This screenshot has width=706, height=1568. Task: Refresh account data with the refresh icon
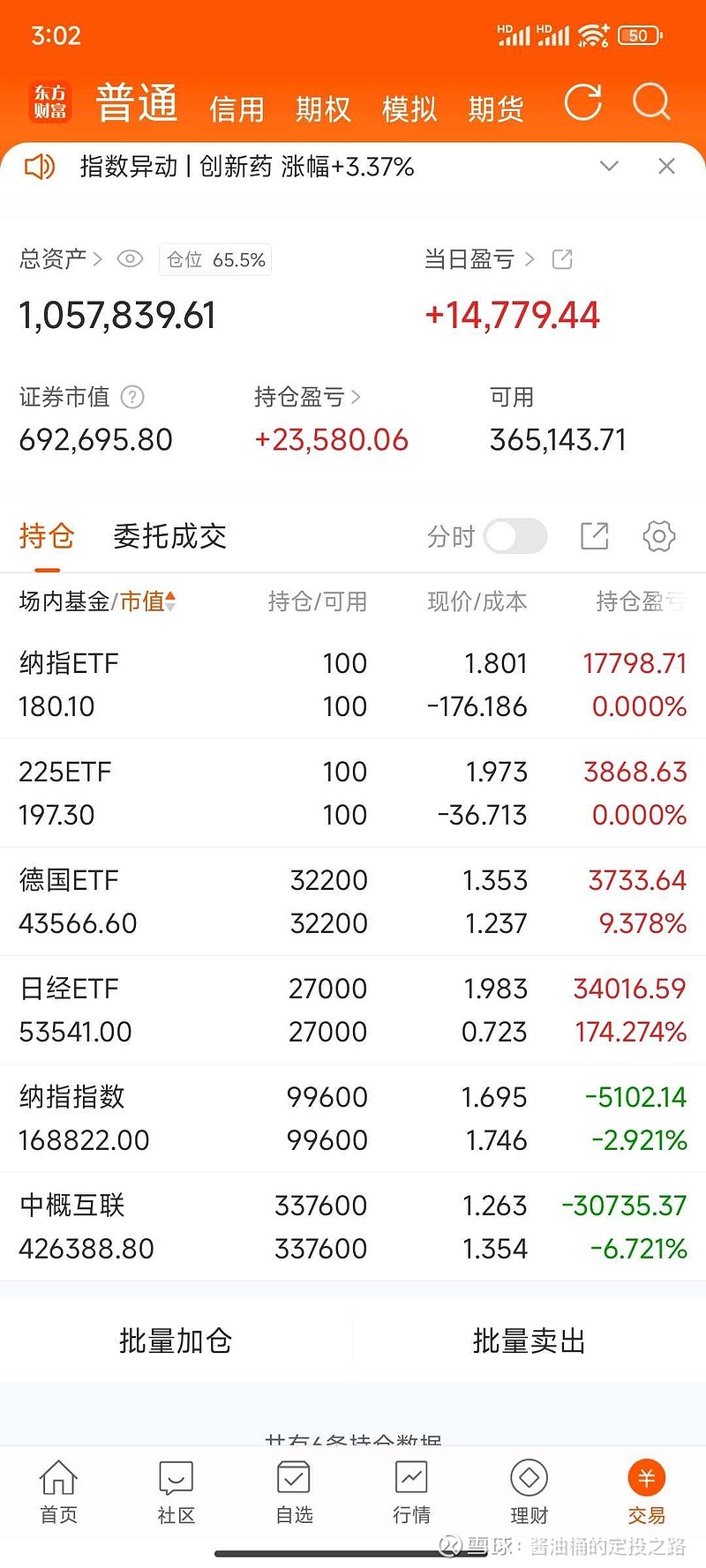coord(582,102)
